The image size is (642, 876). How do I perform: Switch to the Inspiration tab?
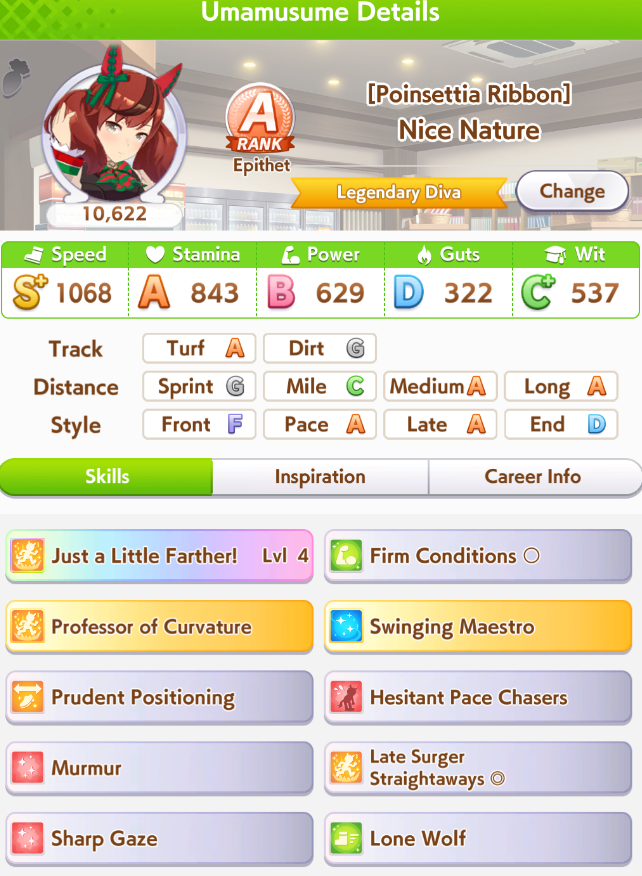320,477
